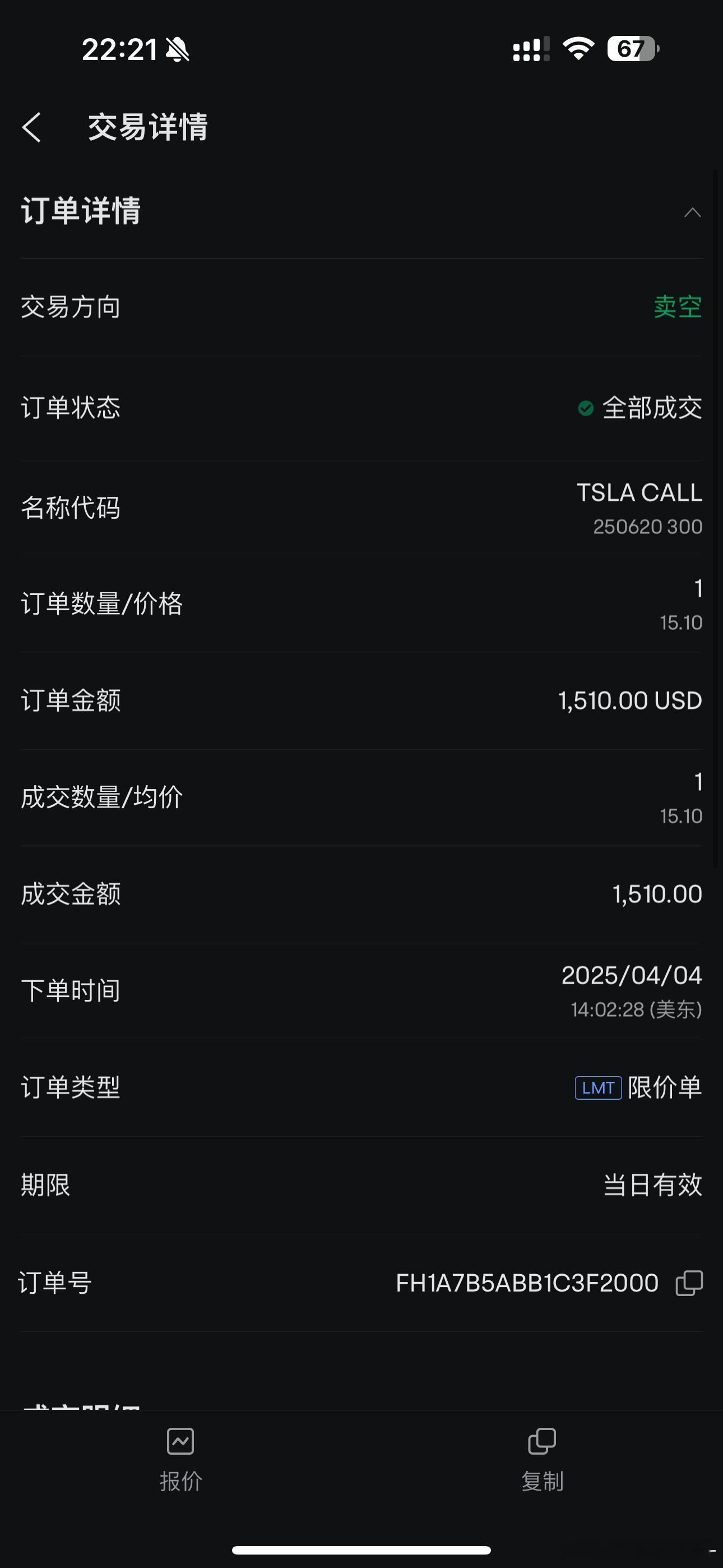Open the 报价 quote view
The image size is (723, 1568).
(180, 1460)
